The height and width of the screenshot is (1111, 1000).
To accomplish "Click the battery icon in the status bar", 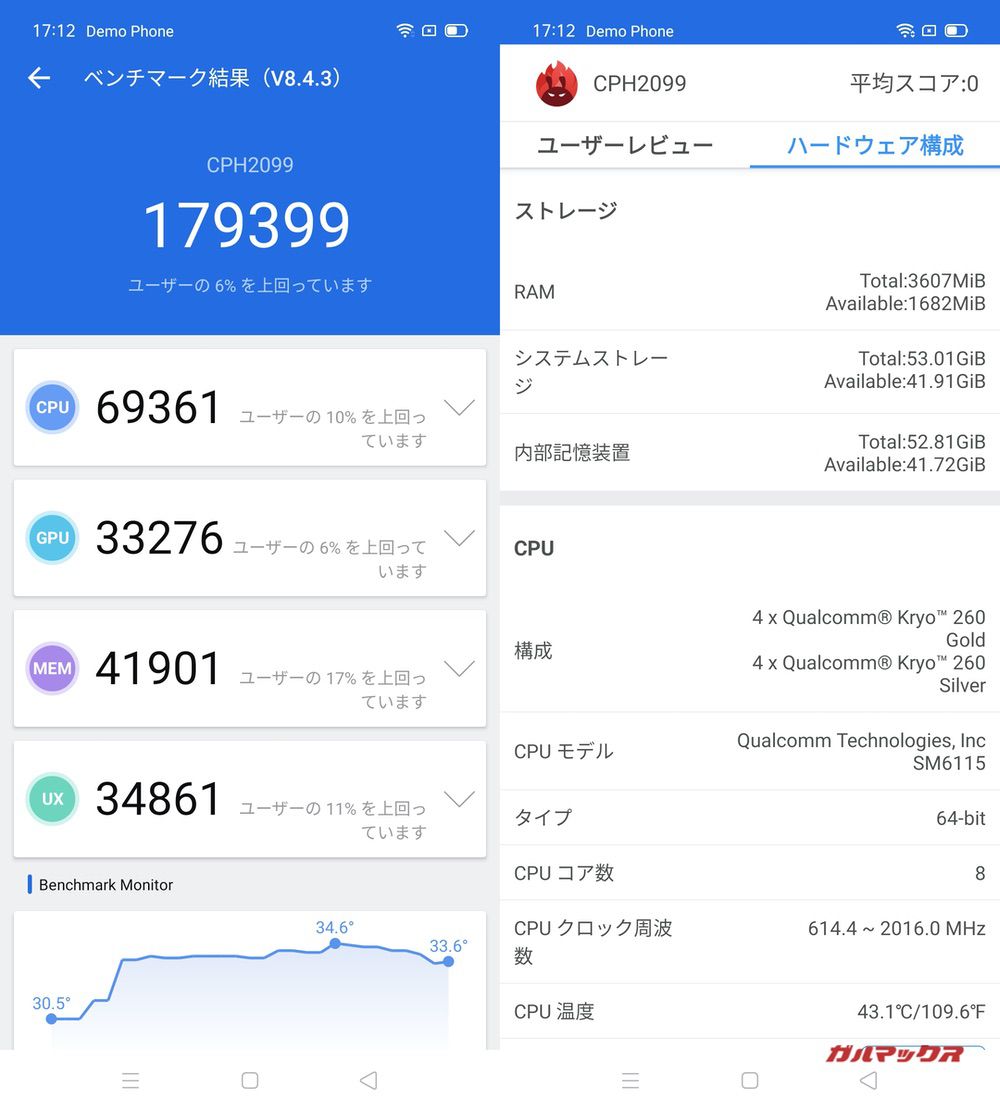I will [x=455, y=30].
